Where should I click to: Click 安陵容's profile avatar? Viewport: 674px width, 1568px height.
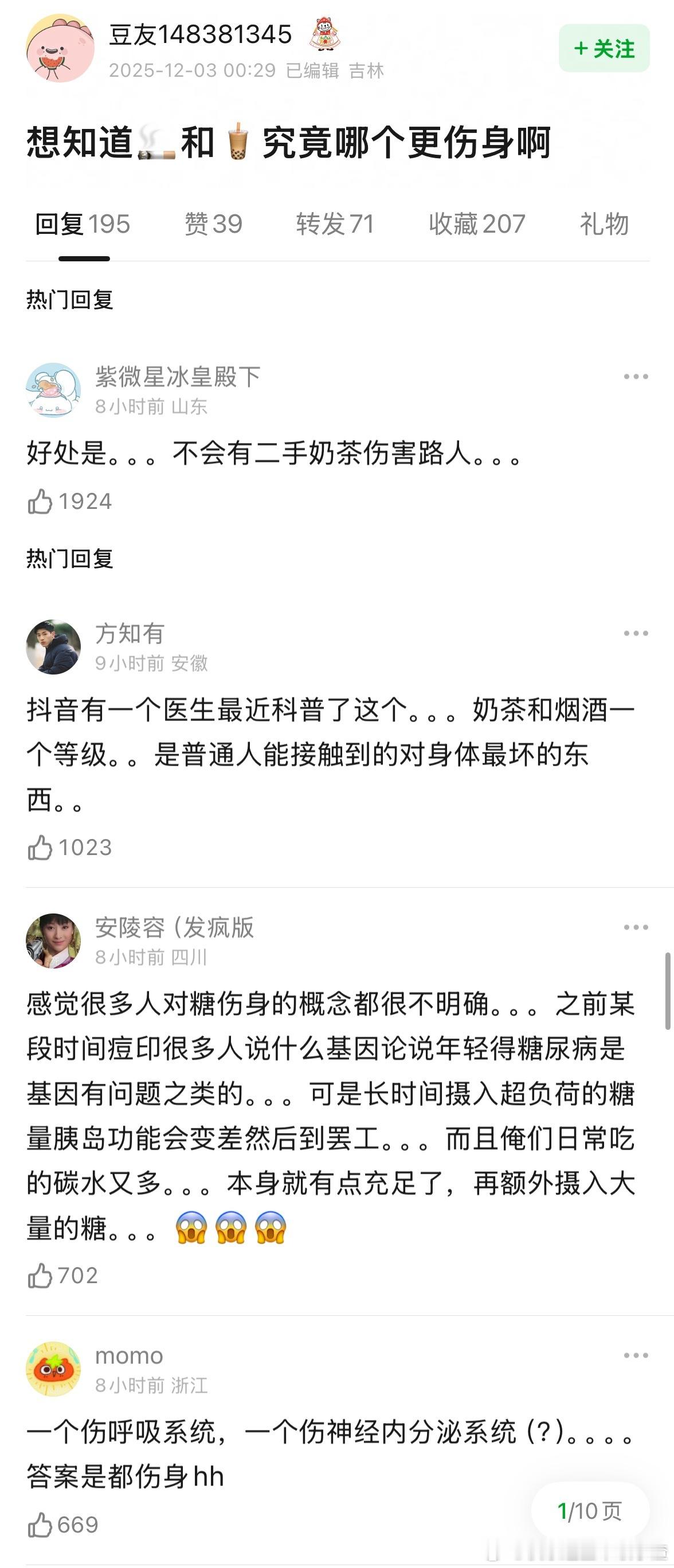[x=53, y=941]
